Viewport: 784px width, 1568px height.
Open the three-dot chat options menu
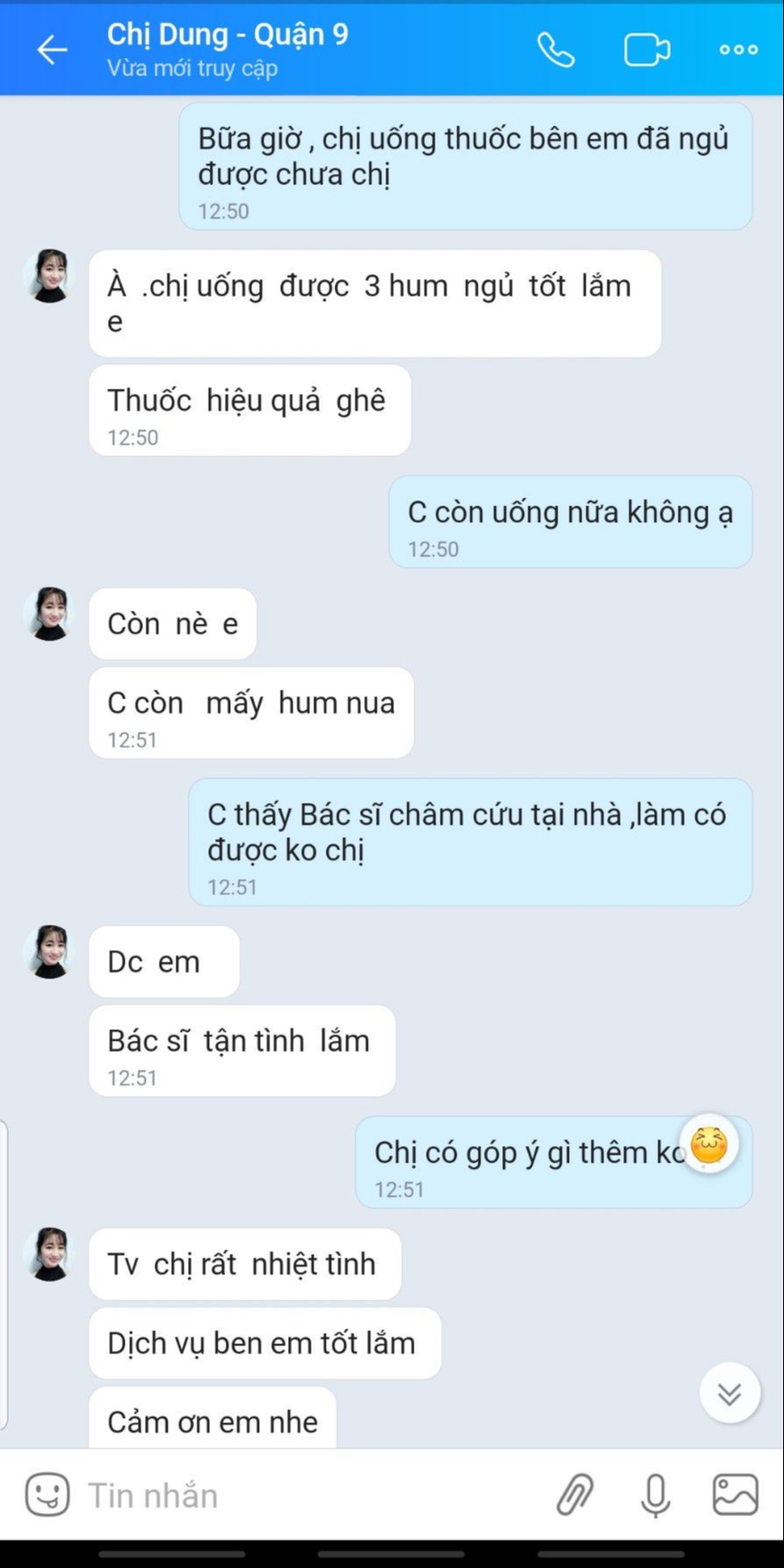click(x=738, y=50)
